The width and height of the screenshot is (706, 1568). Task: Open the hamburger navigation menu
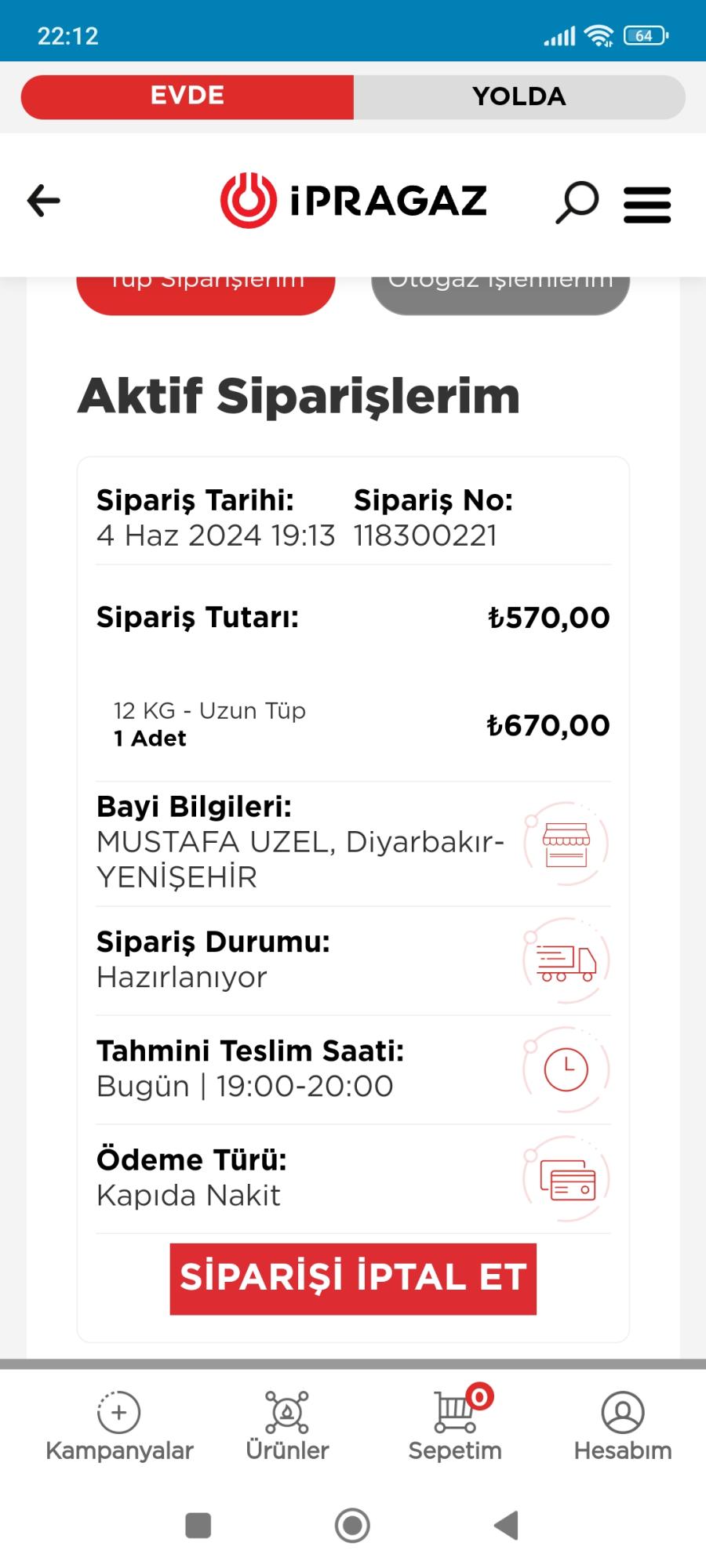[648, 203]
